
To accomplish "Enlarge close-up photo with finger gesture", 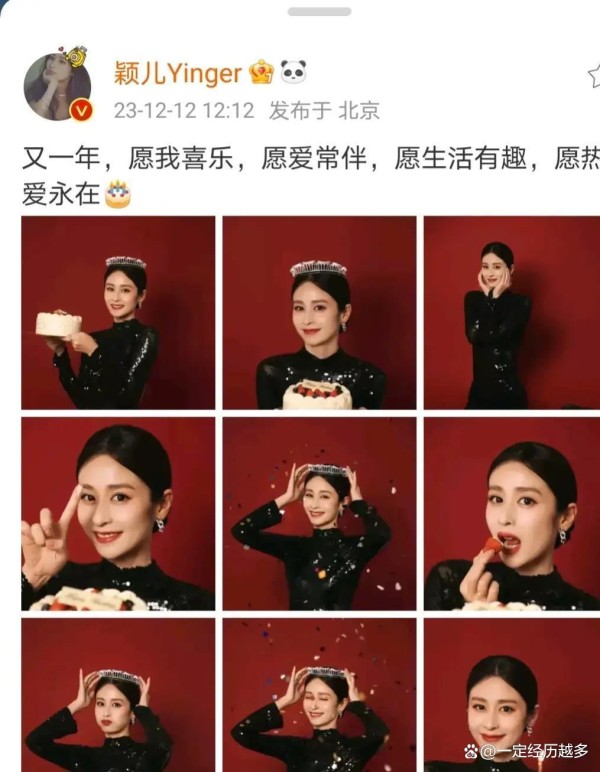I will coord(118,514).
